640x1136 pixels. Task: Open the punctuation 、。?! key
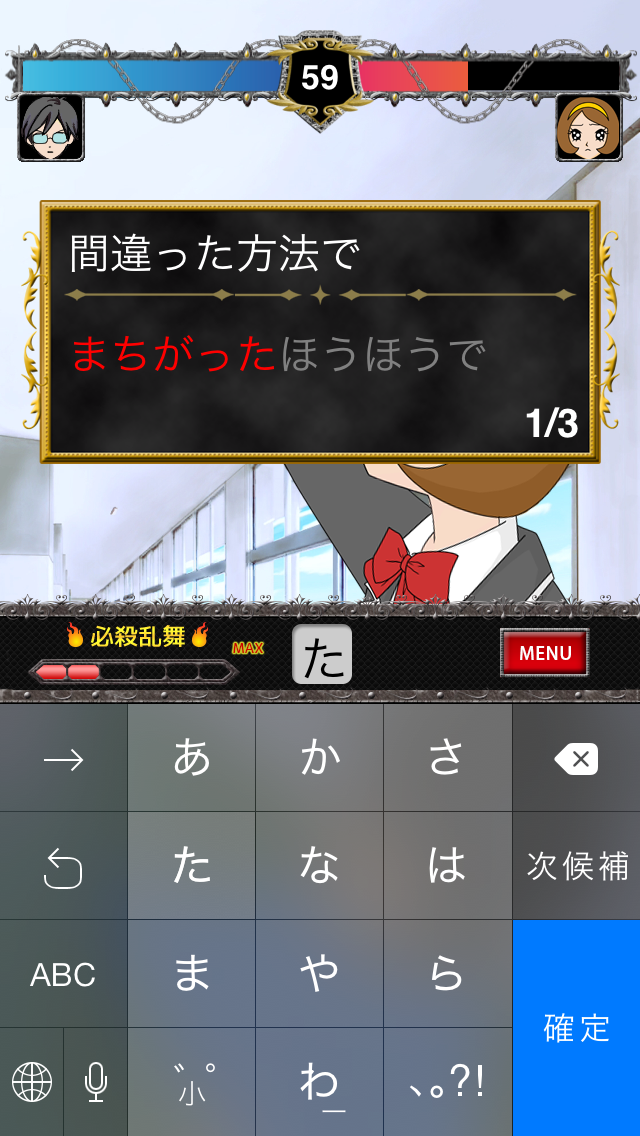(x=447, y=1082)
